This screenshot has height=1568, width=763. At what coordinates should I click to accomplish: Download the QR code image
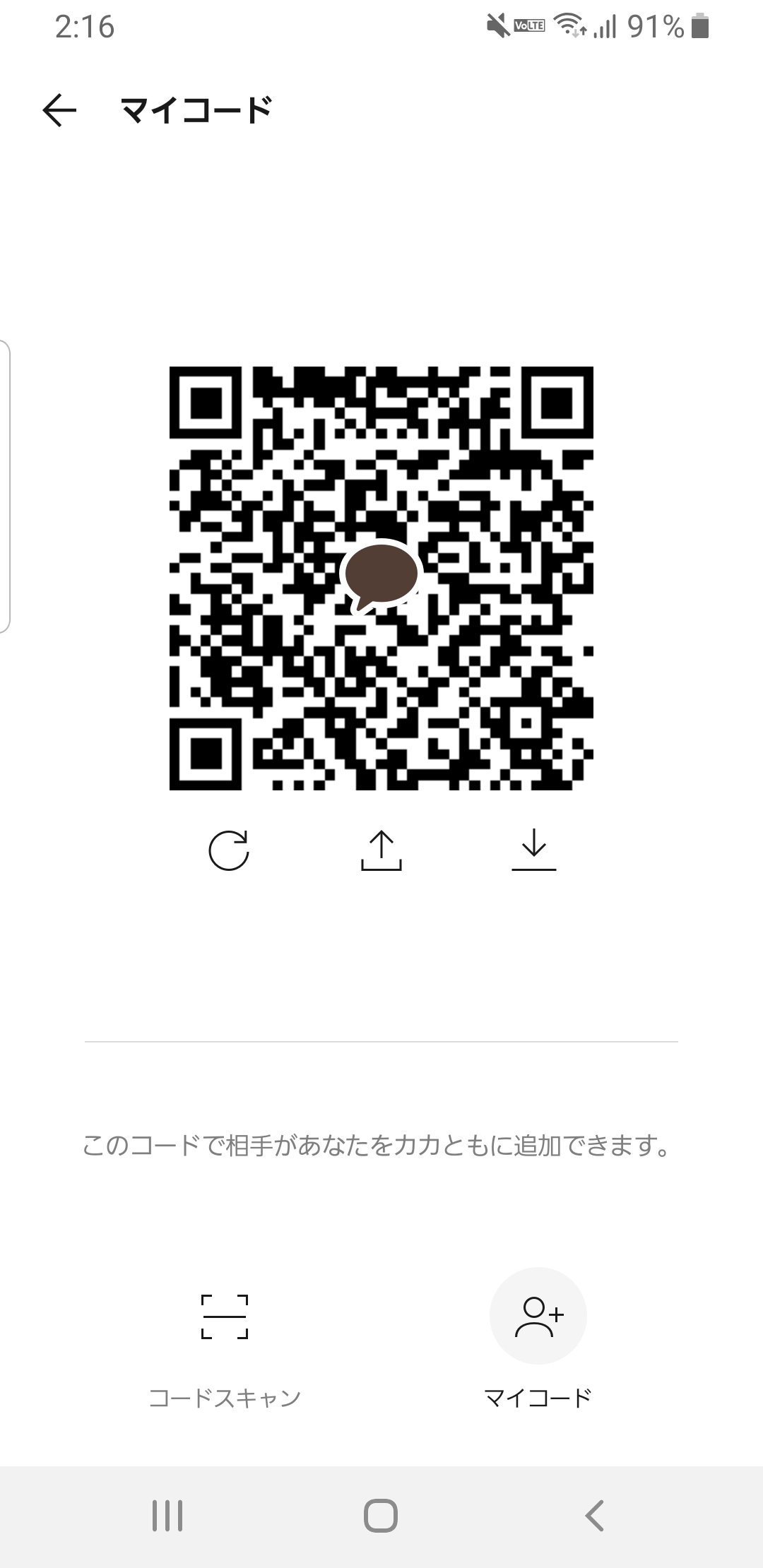click(x=534, y=850)
